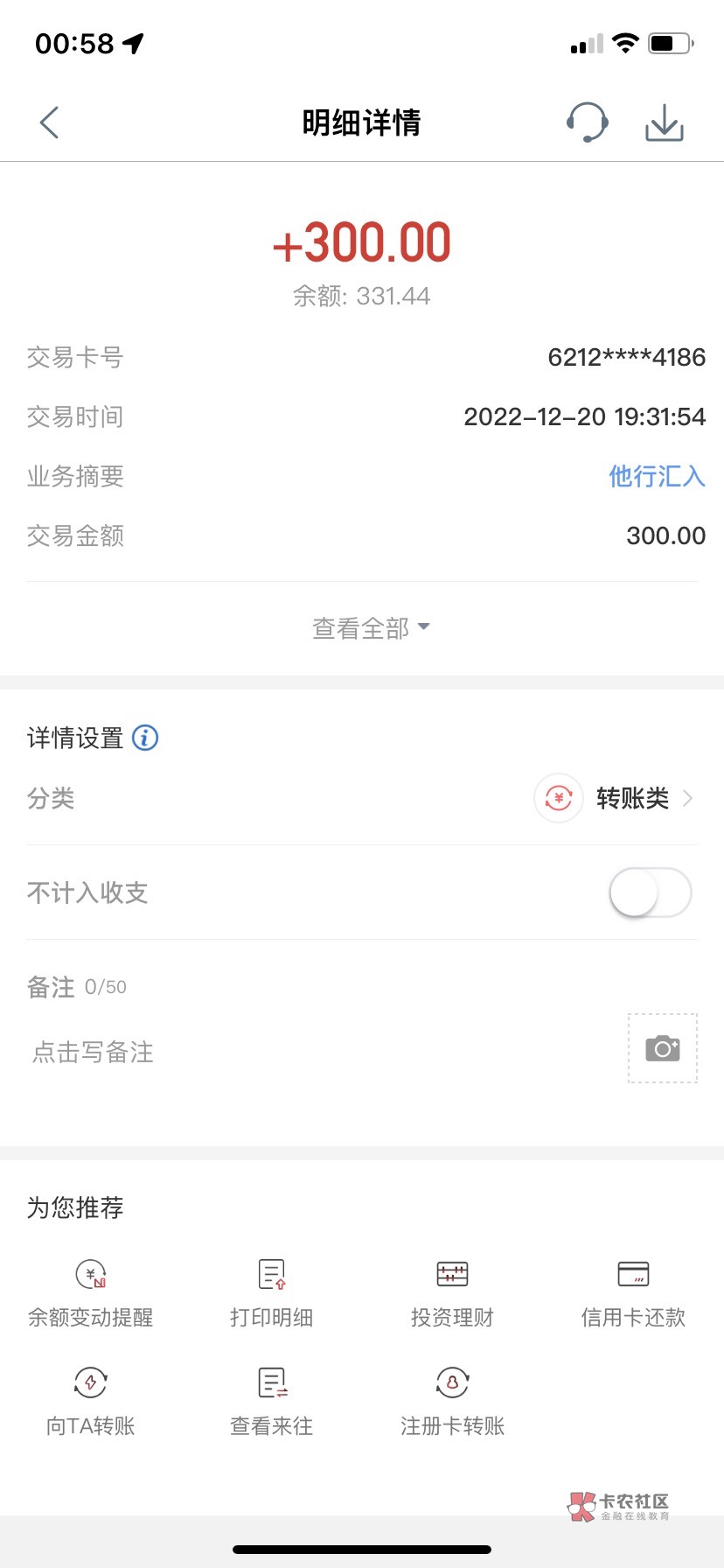Tap the 点击写备注 remark field
This screenshot has width=724, height=1568.
pyautogui.click(x=94, y=1052)
